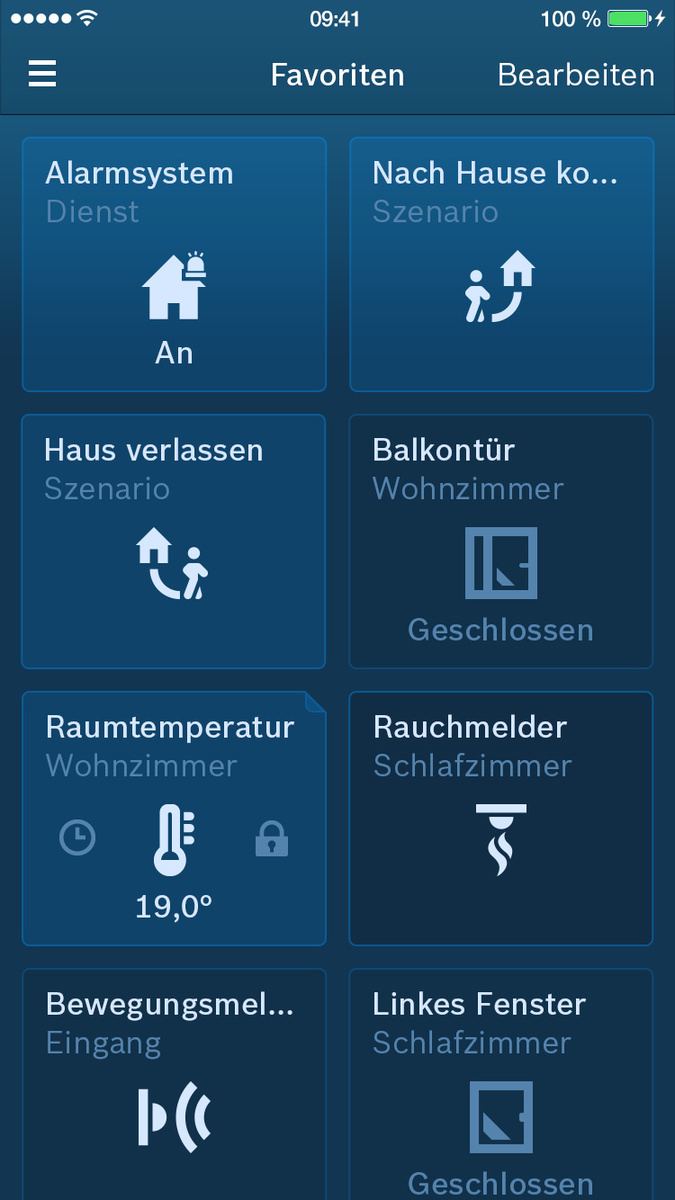Open the Alarmsystem tile
The height and width of the screenshot is (1200, 675).
pos(174,264)
